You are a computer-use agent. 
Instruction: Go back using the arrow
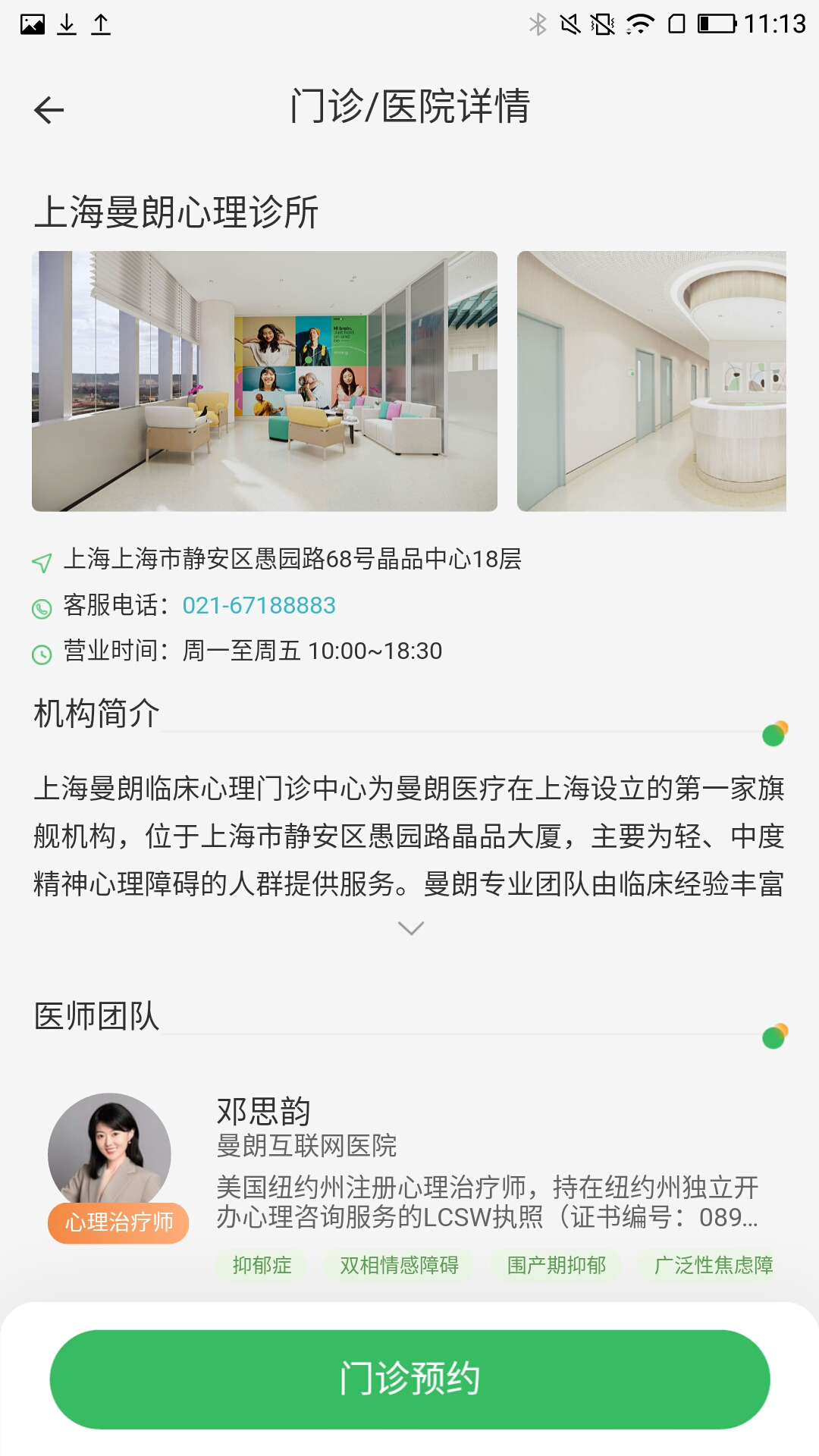tap(49, 110)
